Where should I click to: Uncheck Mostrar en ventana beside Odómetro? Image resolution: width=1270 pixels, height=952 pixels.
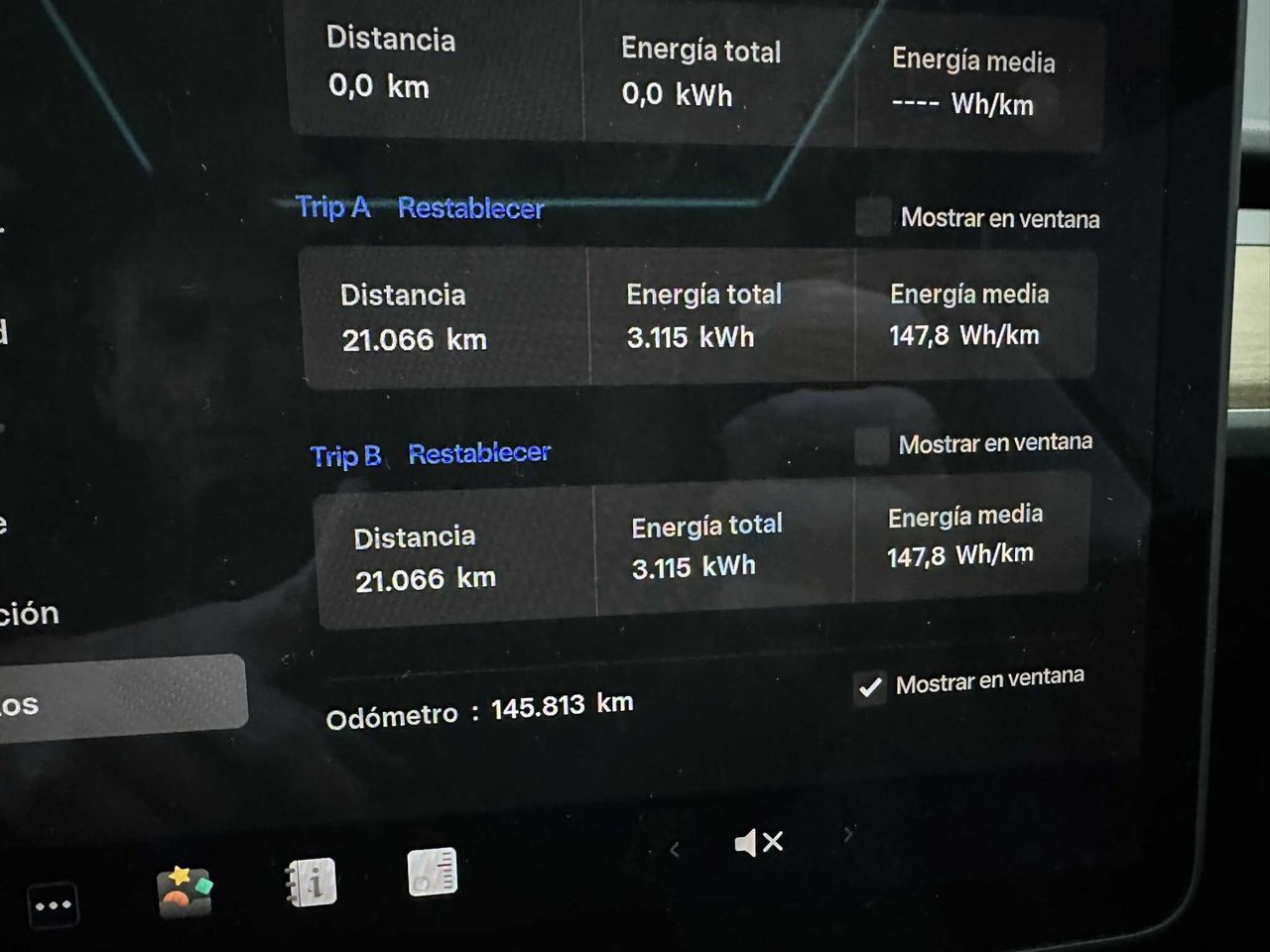(870, 687)
